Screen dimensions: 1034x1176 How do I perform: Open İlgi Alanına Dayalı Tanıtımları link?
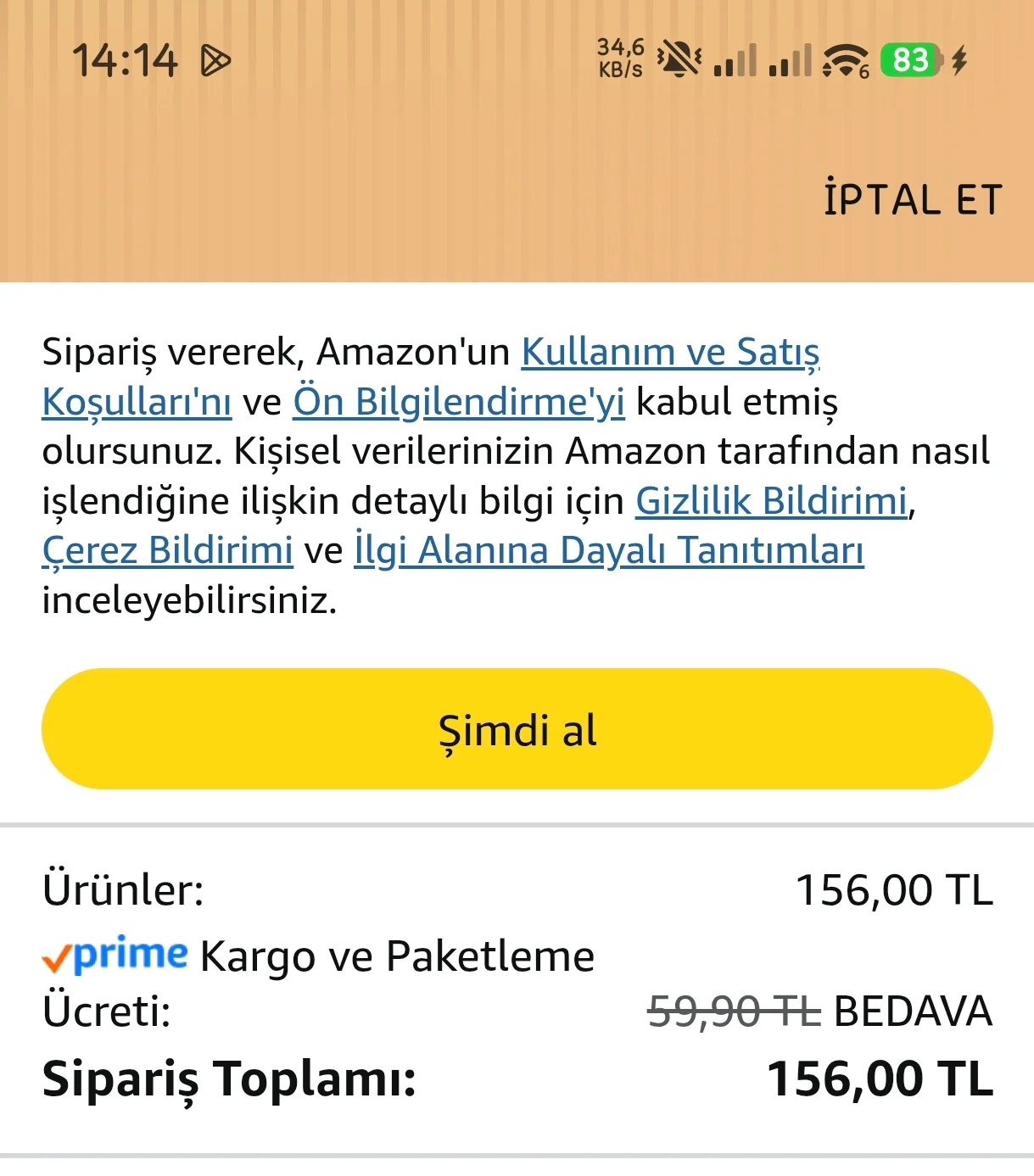(x=608, y=550)
